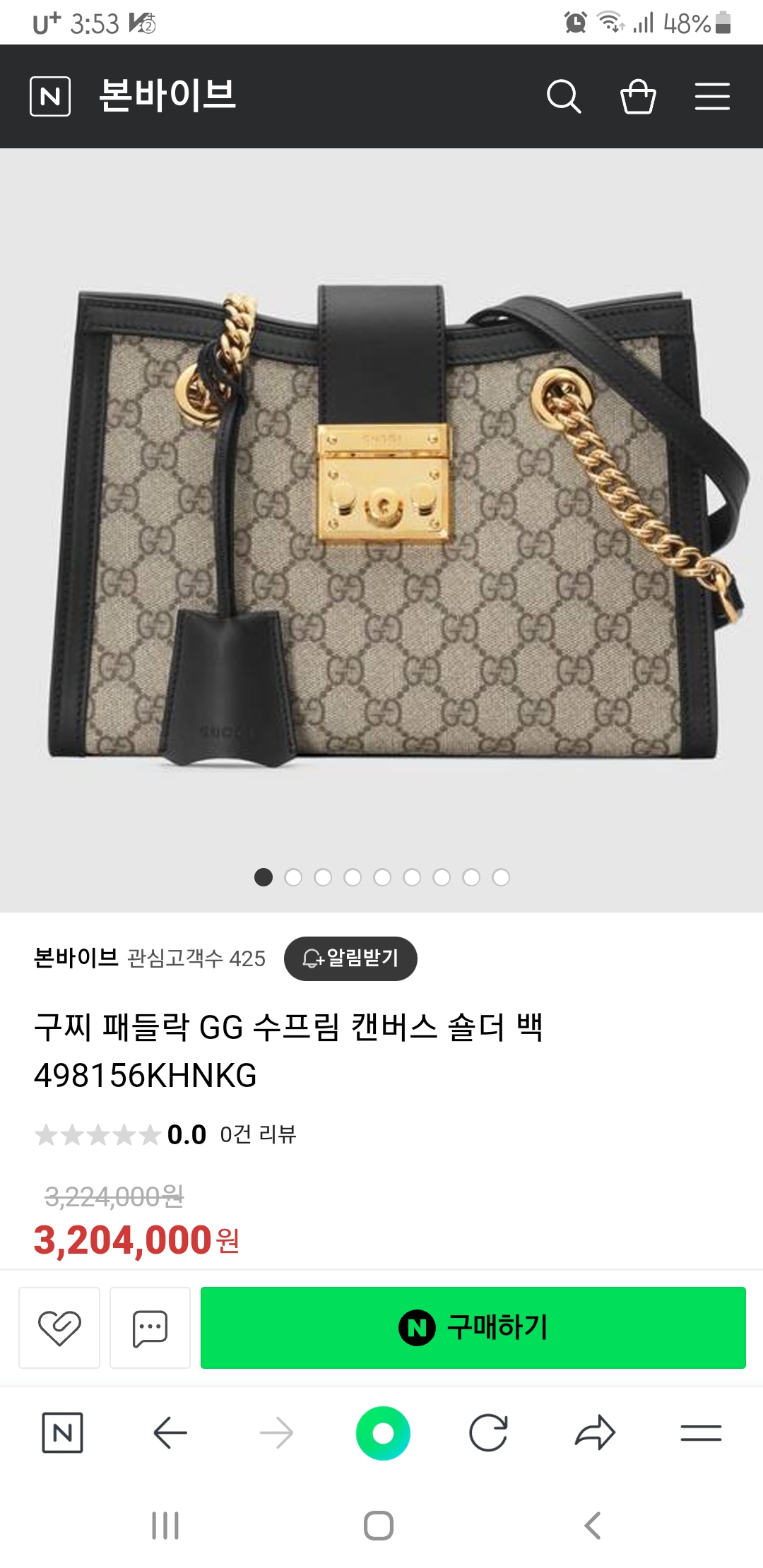Screen dimensions: 763x1568
Task: Search within the 본바이브 store
Action: pos(563,96)
